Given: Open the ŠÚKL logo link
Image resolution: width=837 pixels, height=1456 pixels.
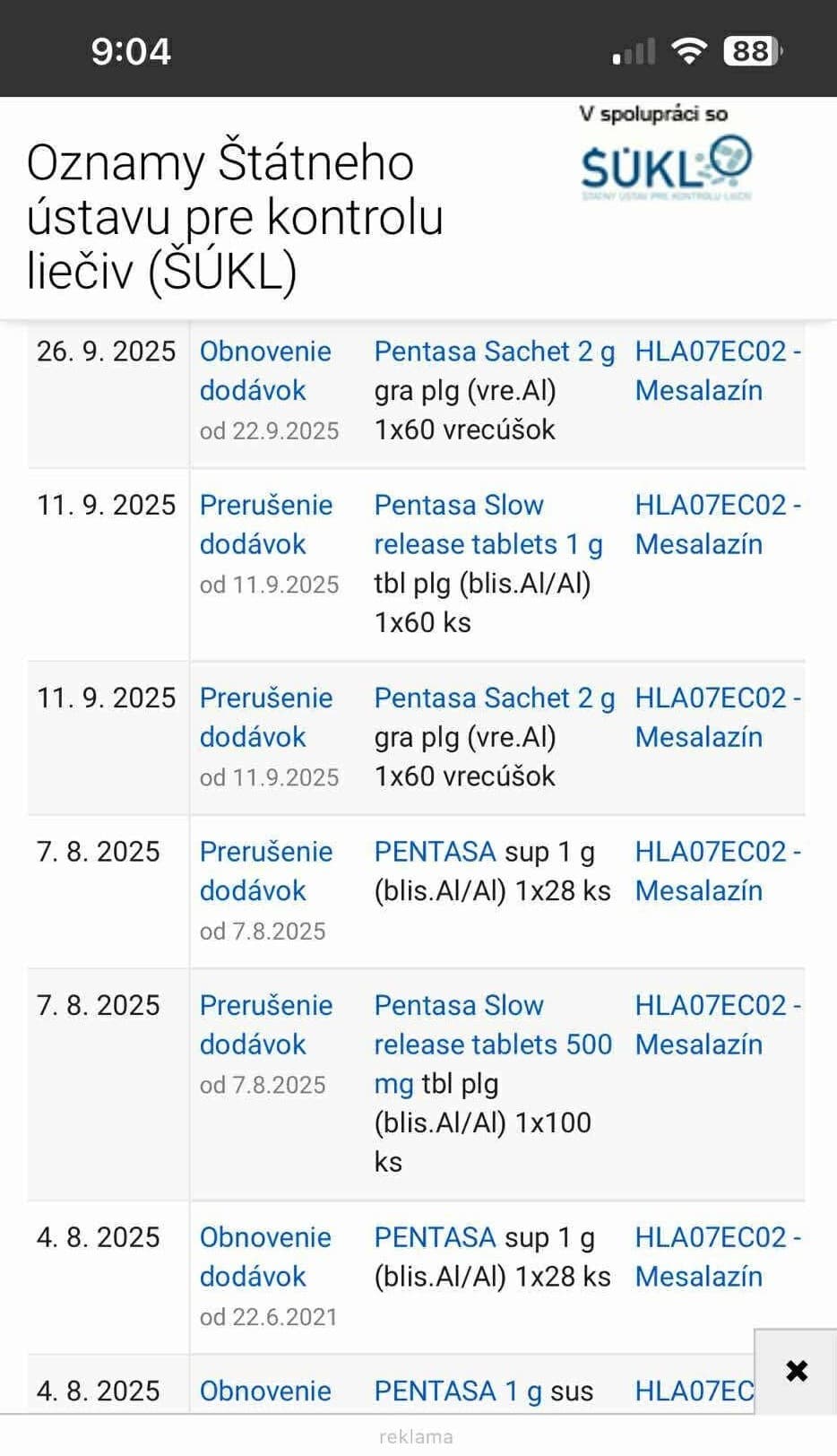Looking at the screenshot, I should point(666,167).
